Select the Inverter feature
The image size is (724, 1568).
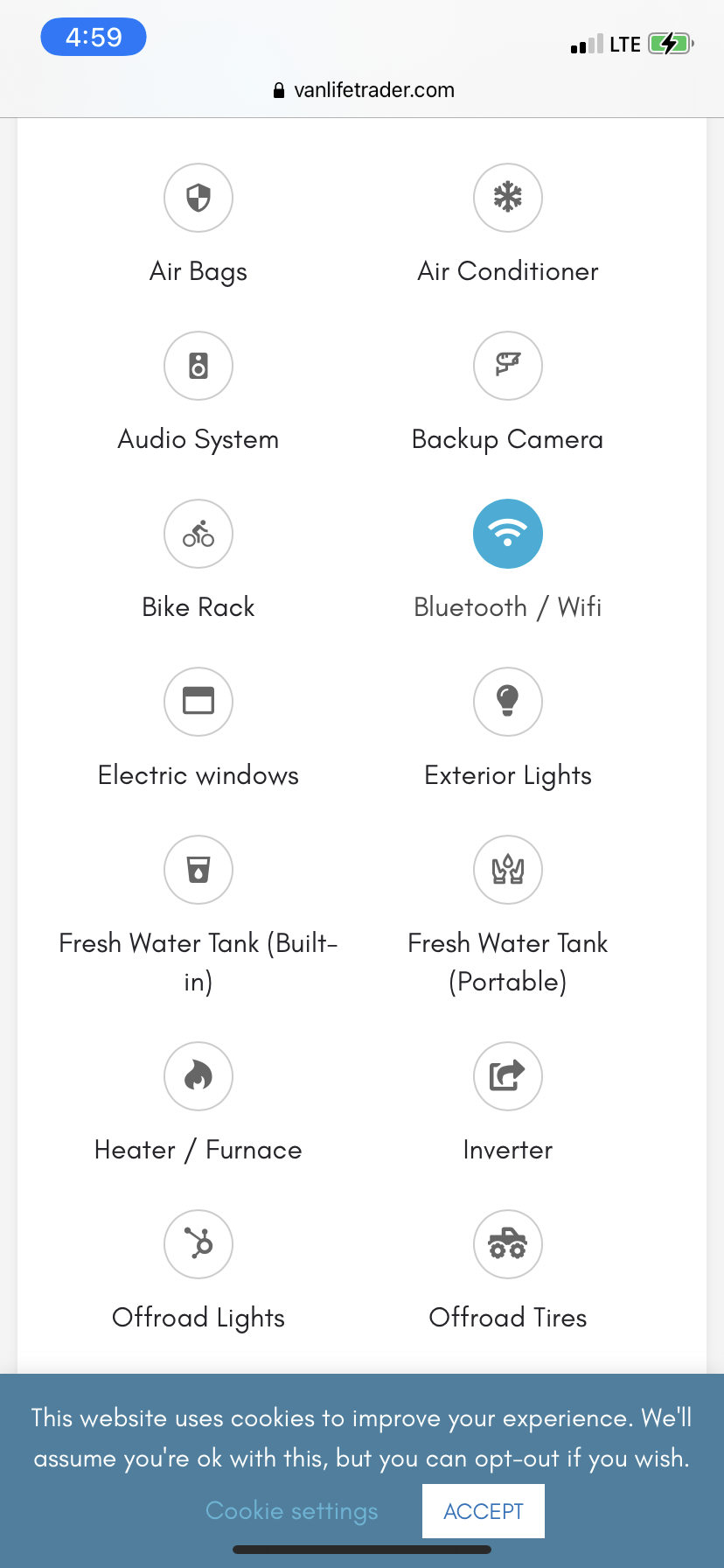(x=508, y=1077)
